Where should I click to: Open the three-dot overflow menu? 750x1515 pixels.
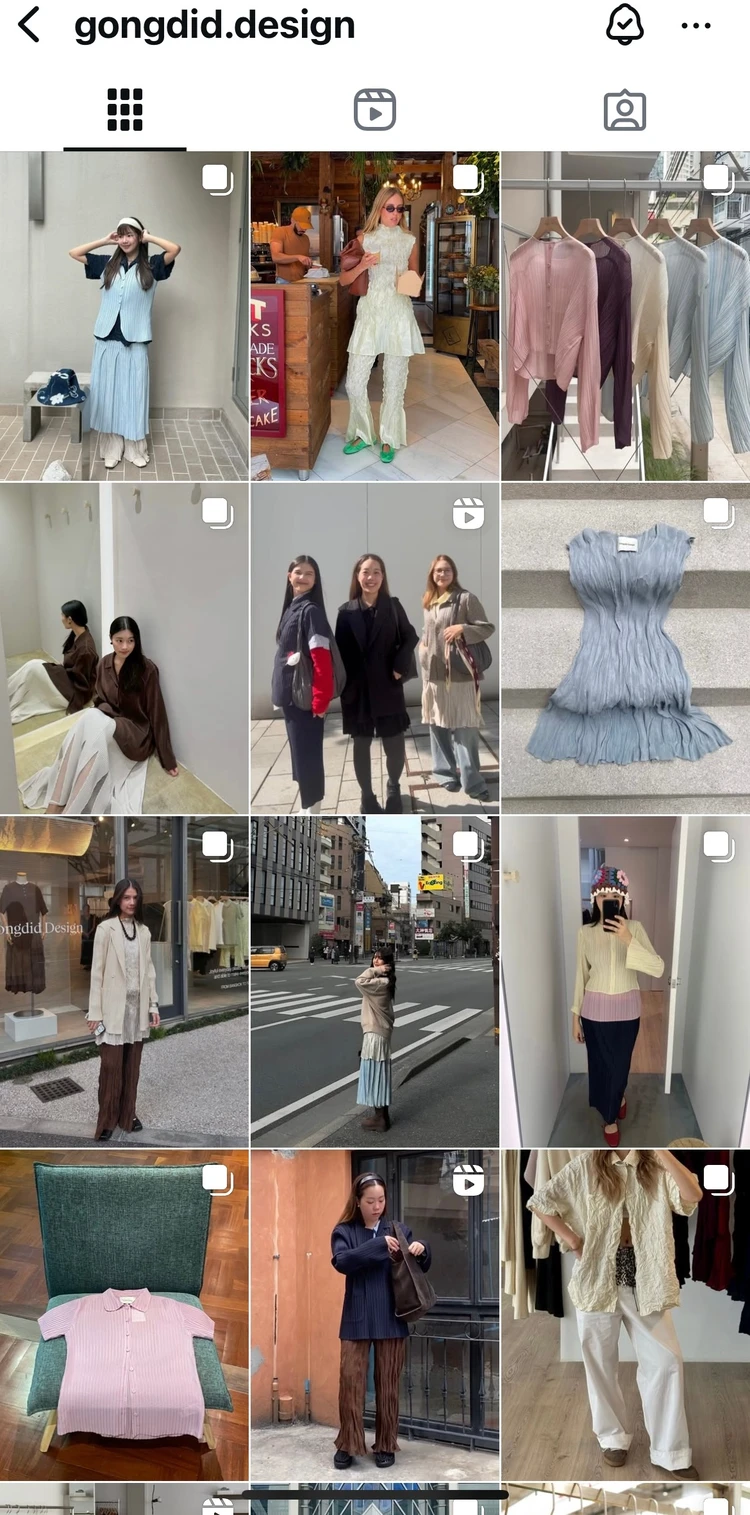696,26
